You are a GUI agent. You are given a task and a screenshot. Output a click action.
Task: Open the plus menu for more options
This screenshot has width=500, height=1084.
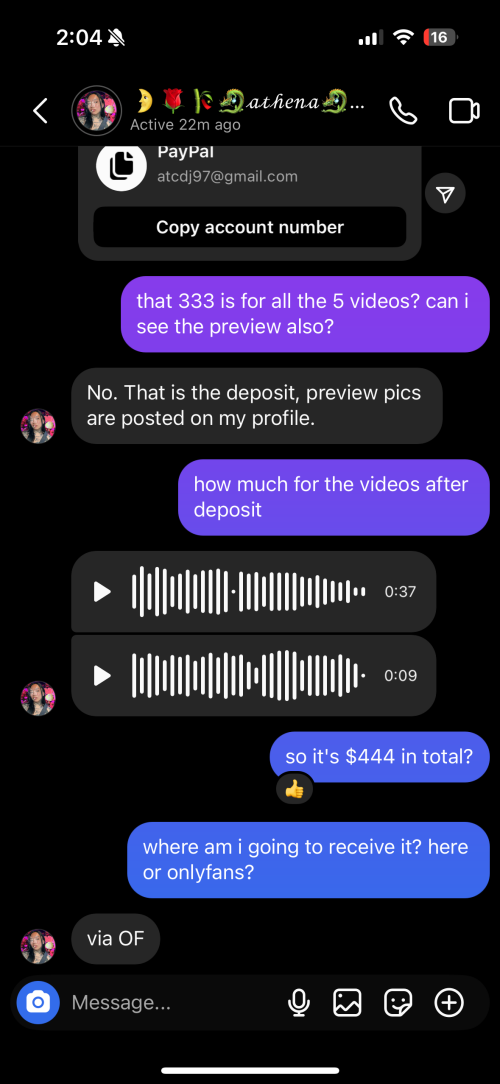pos(449,1002)
